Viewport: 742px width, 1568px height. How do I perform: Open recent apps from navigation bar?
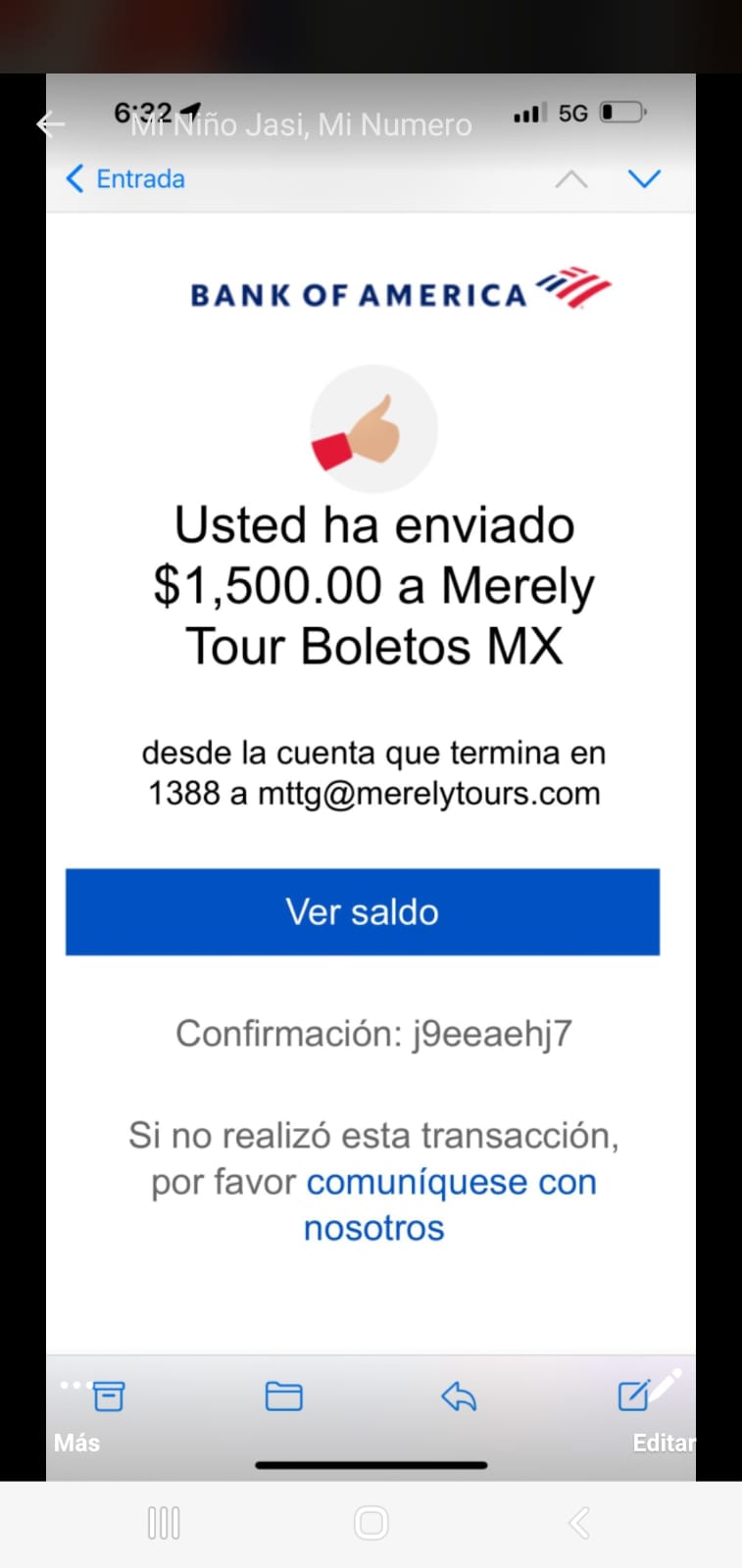point(164,1523)
